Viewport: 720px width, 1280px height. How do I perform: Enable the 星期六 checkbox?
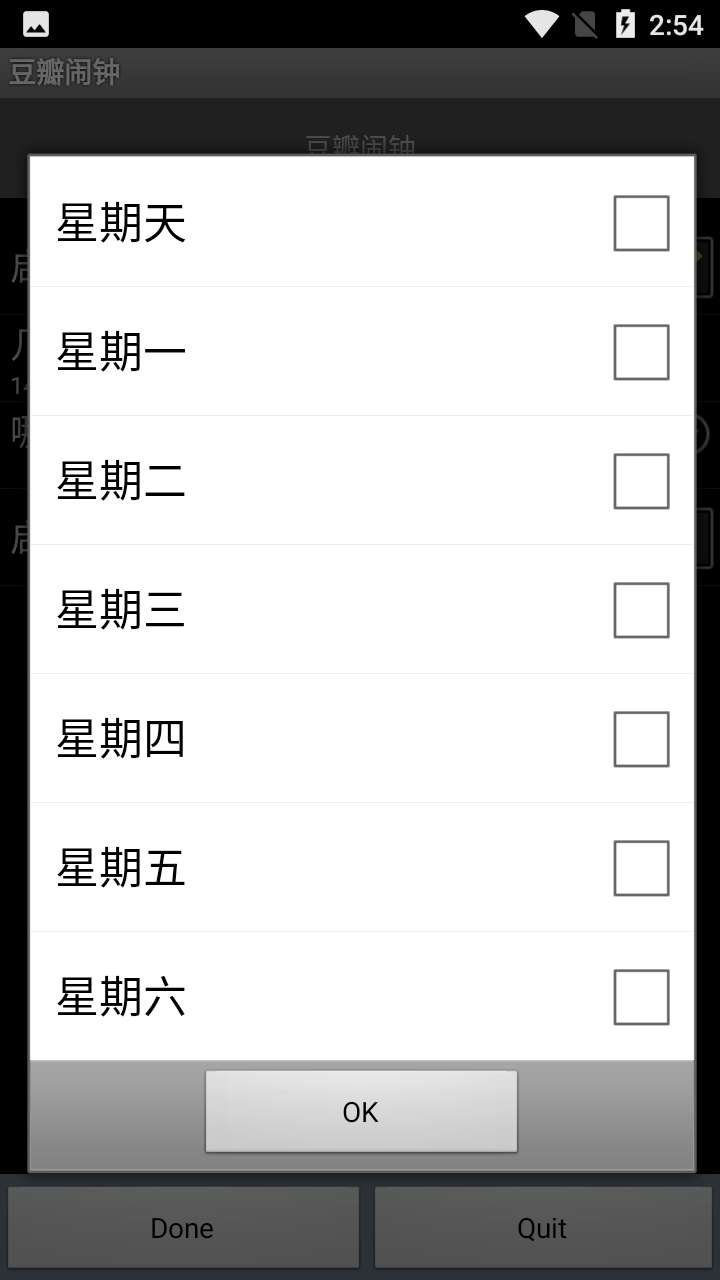click(x=641, y=996)
